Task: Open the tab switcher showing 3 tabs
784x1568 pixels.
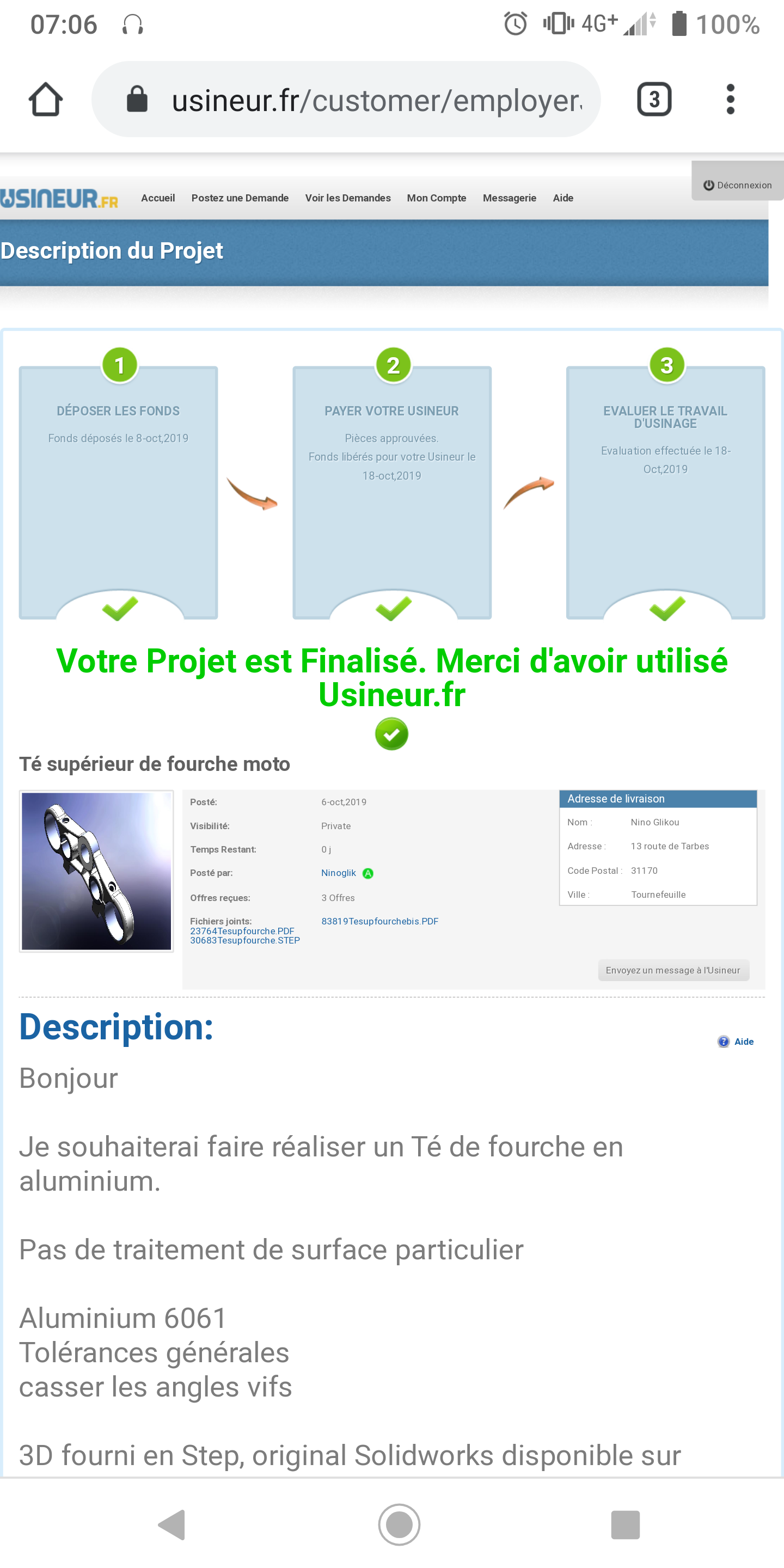Action: click(x=654, y=99)
